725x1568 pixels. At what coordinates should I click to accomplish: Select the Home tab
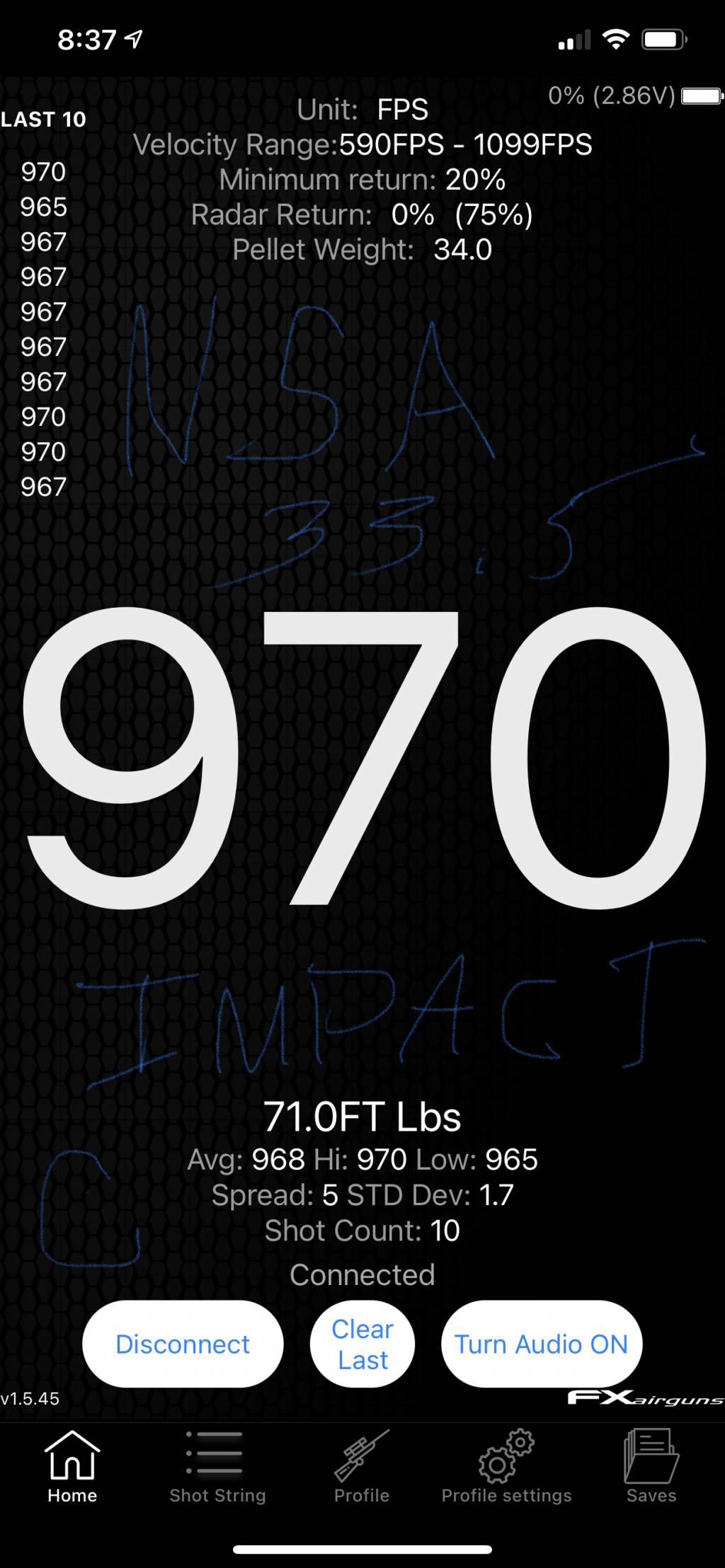[x=72, y=1466]
